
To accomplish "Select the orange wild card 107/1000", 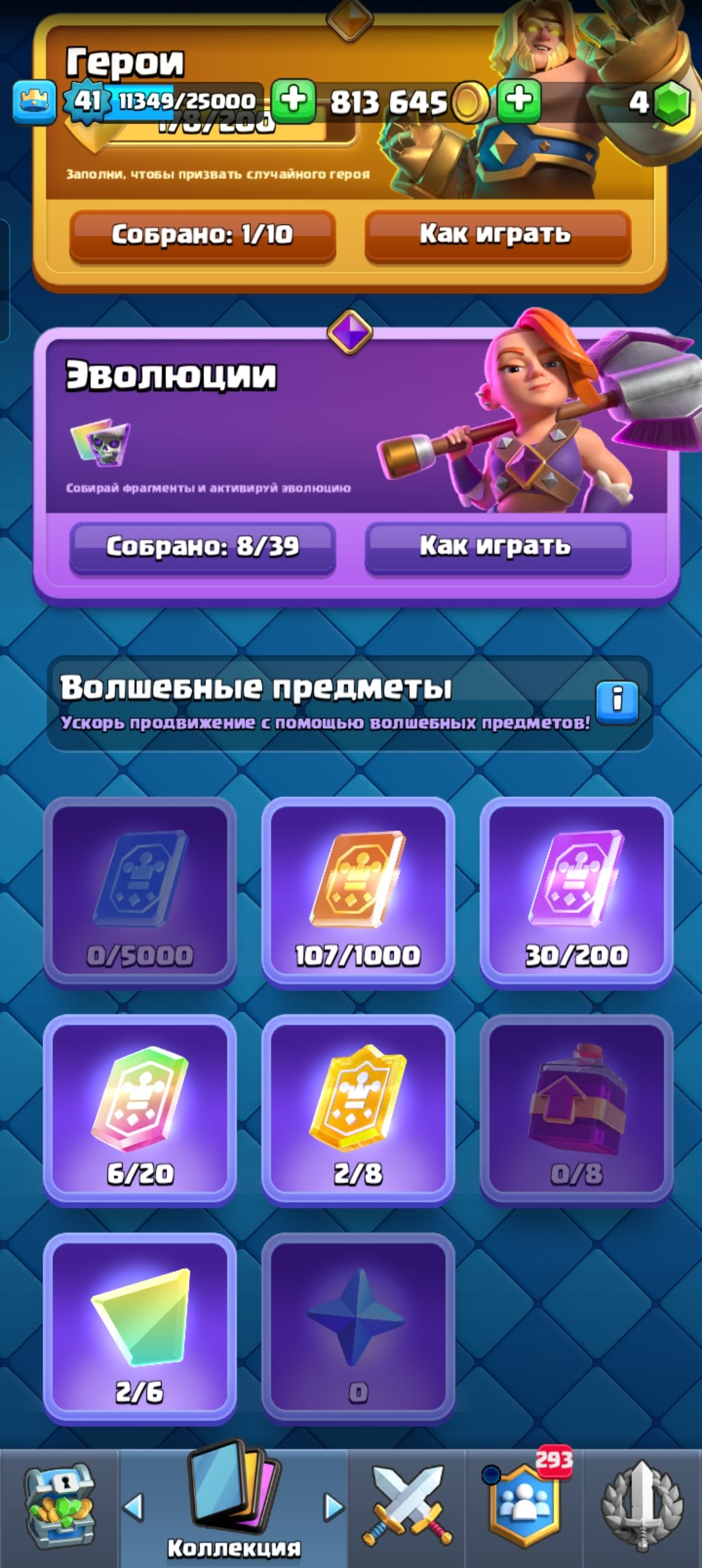I will coord(357,891).
